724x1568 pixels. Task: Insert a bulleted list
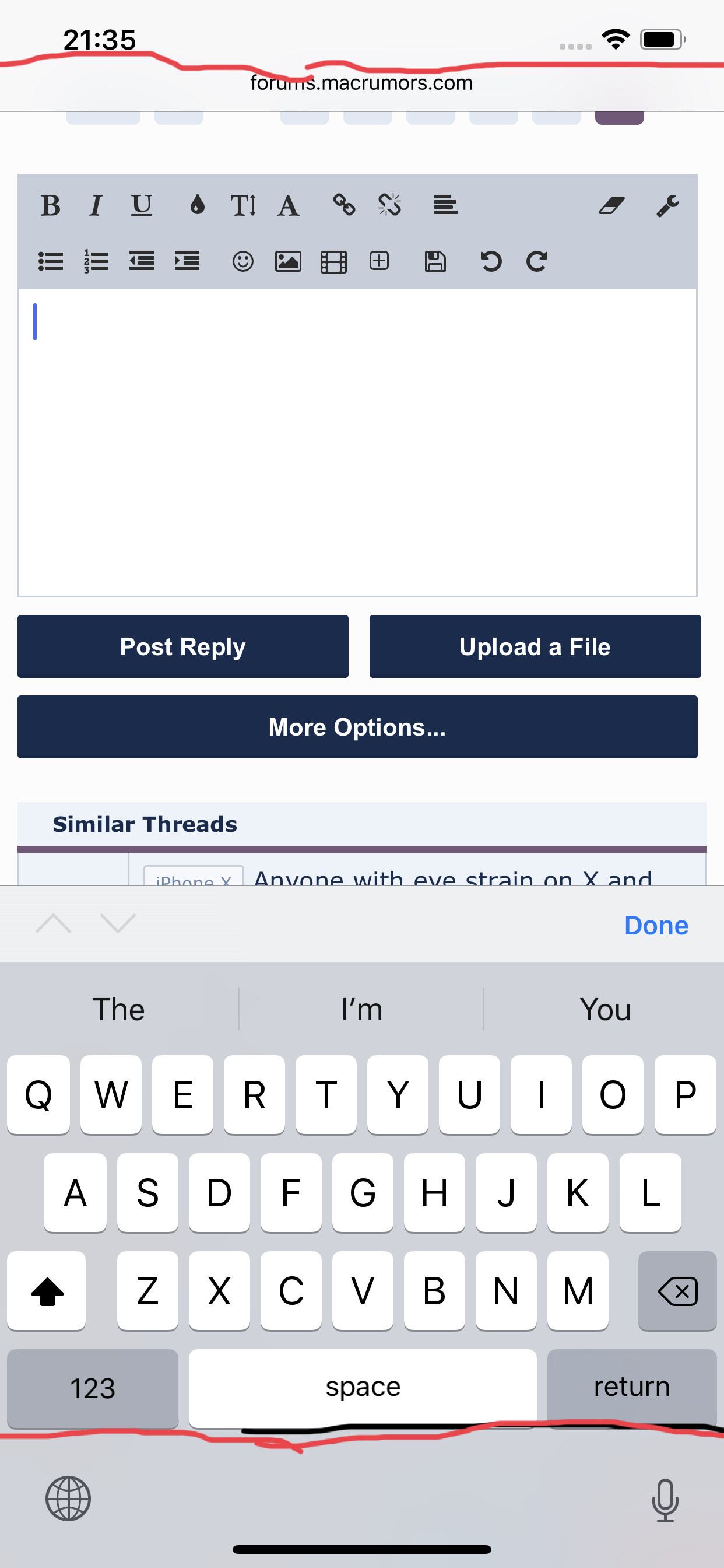[x=51, y=262]
